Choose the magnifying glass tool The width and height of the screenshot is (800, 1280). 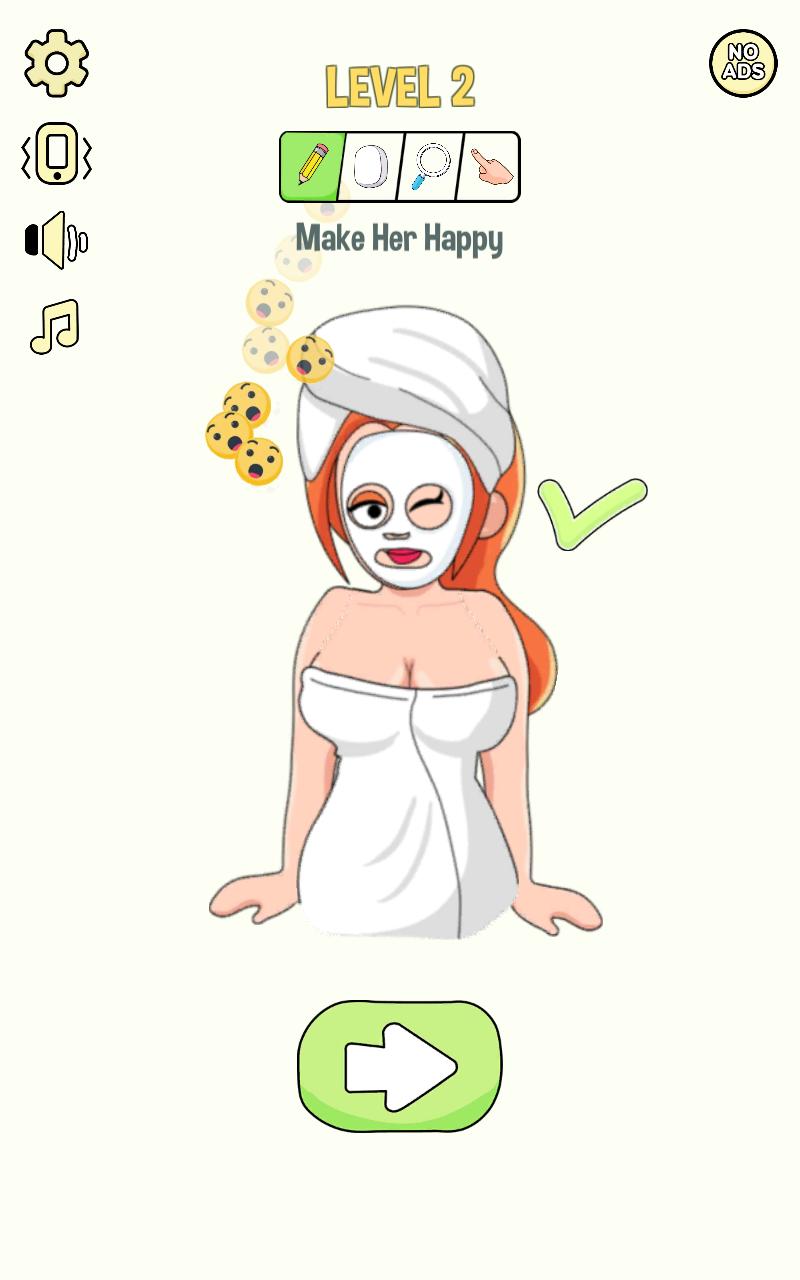[431, 167]
